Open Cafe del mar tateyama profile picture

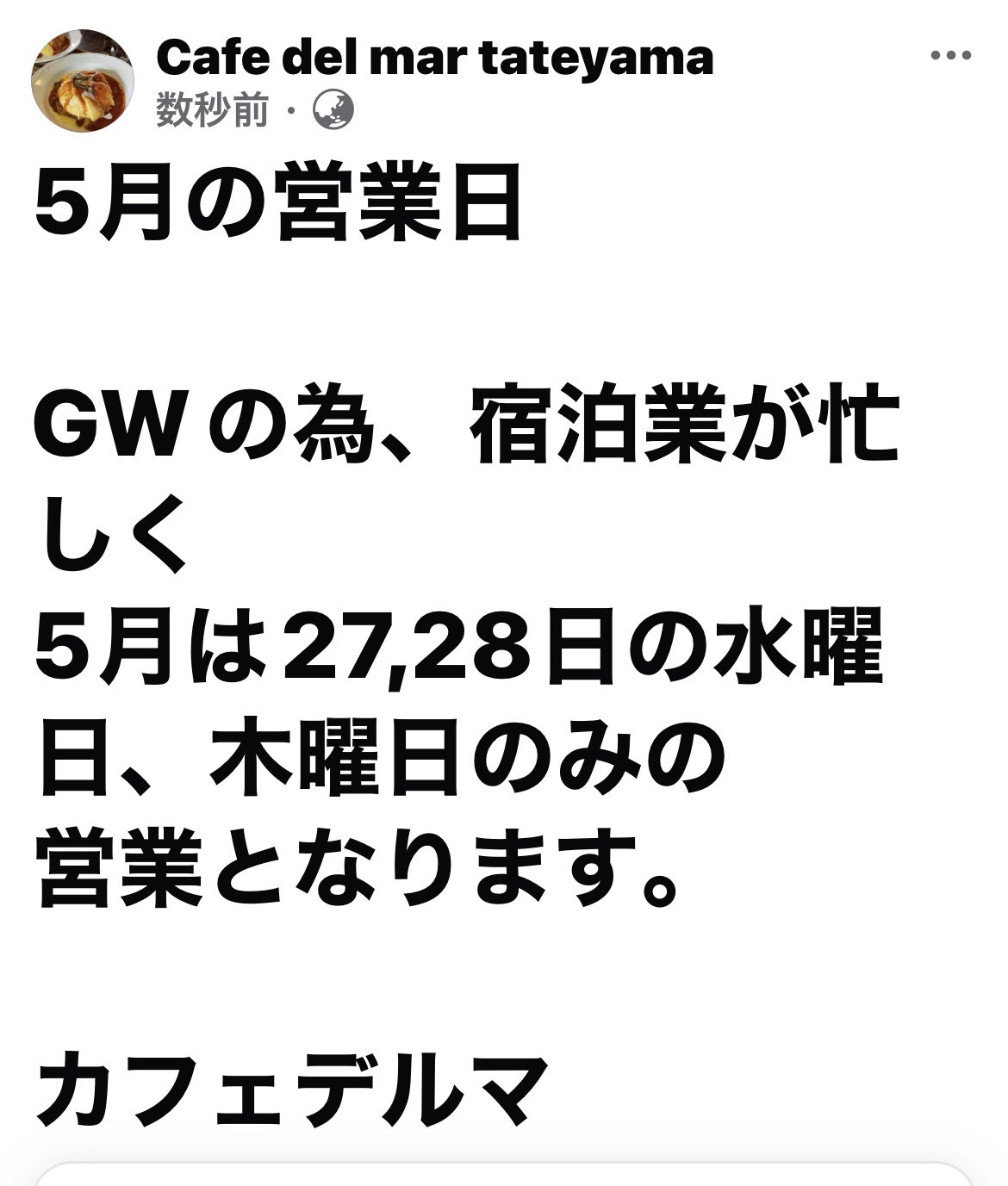click(x=83, y=80)
